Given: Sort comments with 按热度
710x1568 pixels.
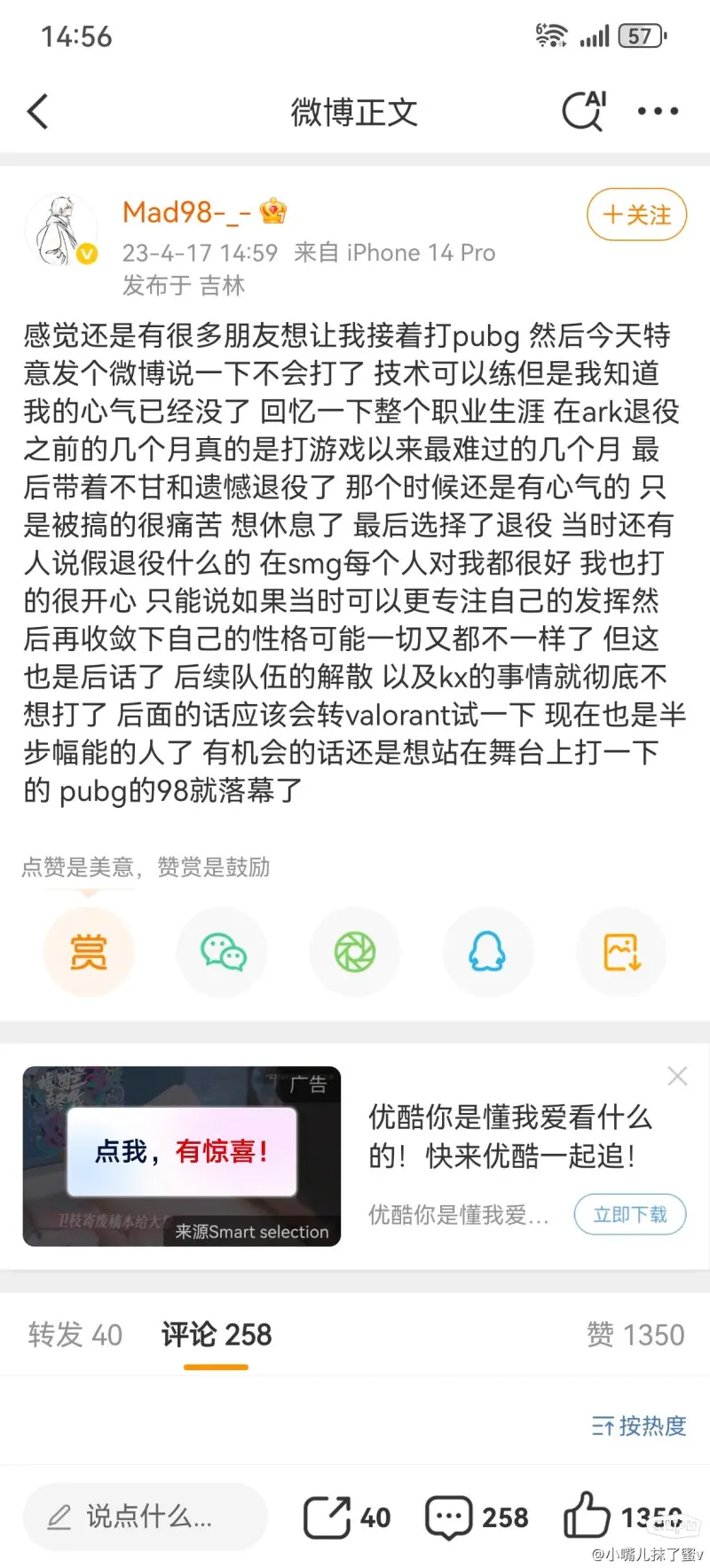Looking at the screenshot, I should tap(639, 1426).
